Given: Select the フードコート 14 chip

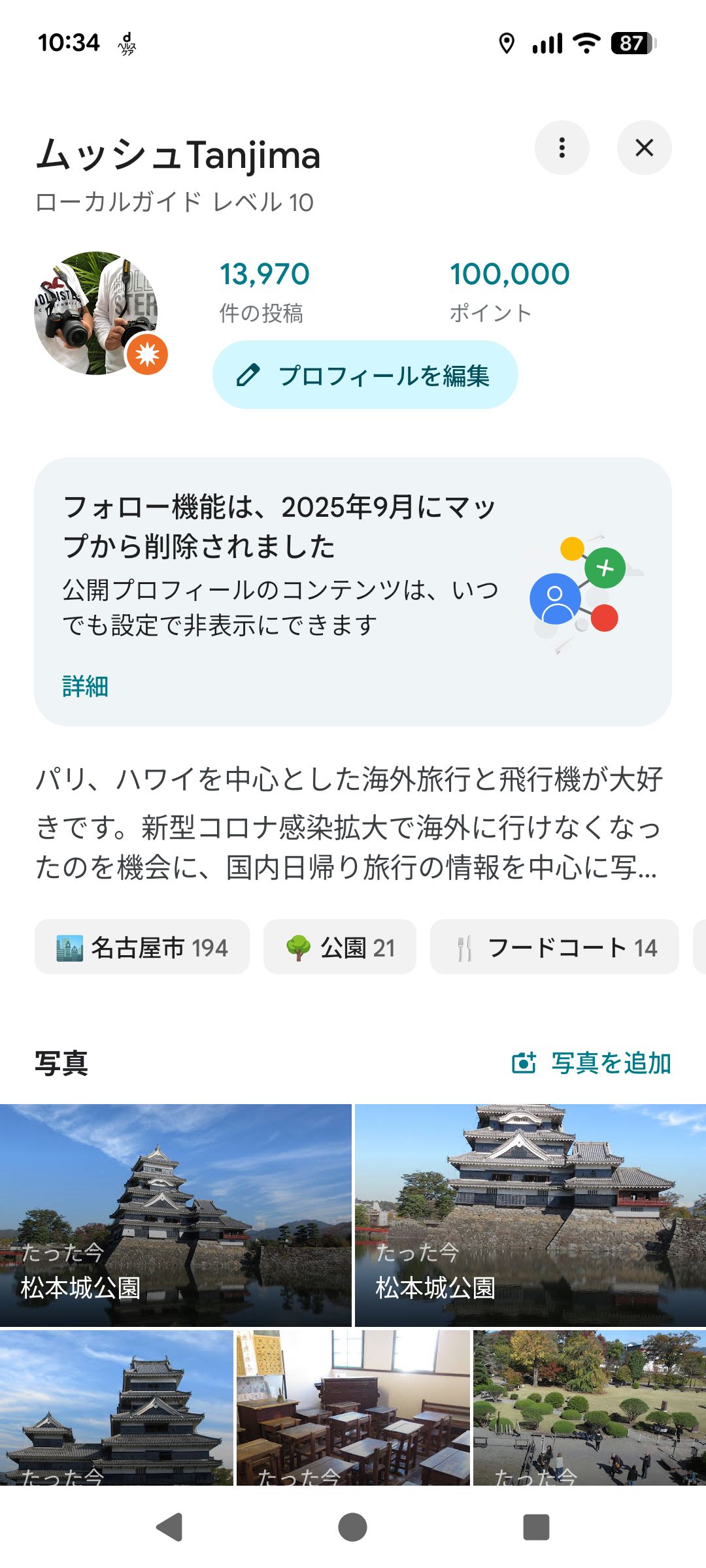Looking at the screenshot, I should click(x=554, y=947).
